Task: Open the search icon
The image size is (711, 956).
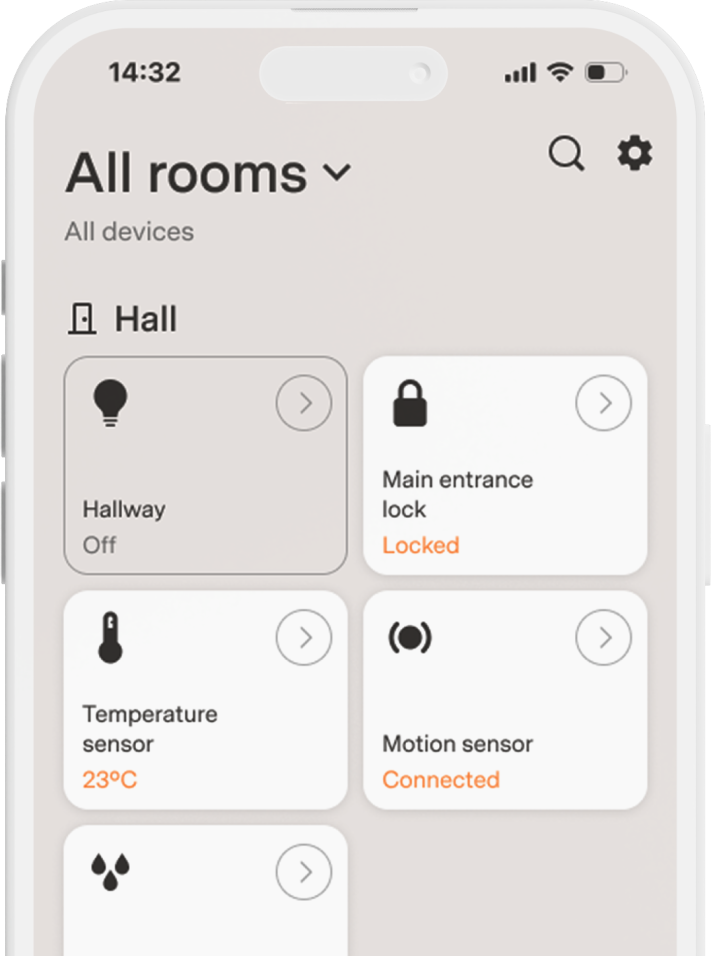Action: (566, 154)
